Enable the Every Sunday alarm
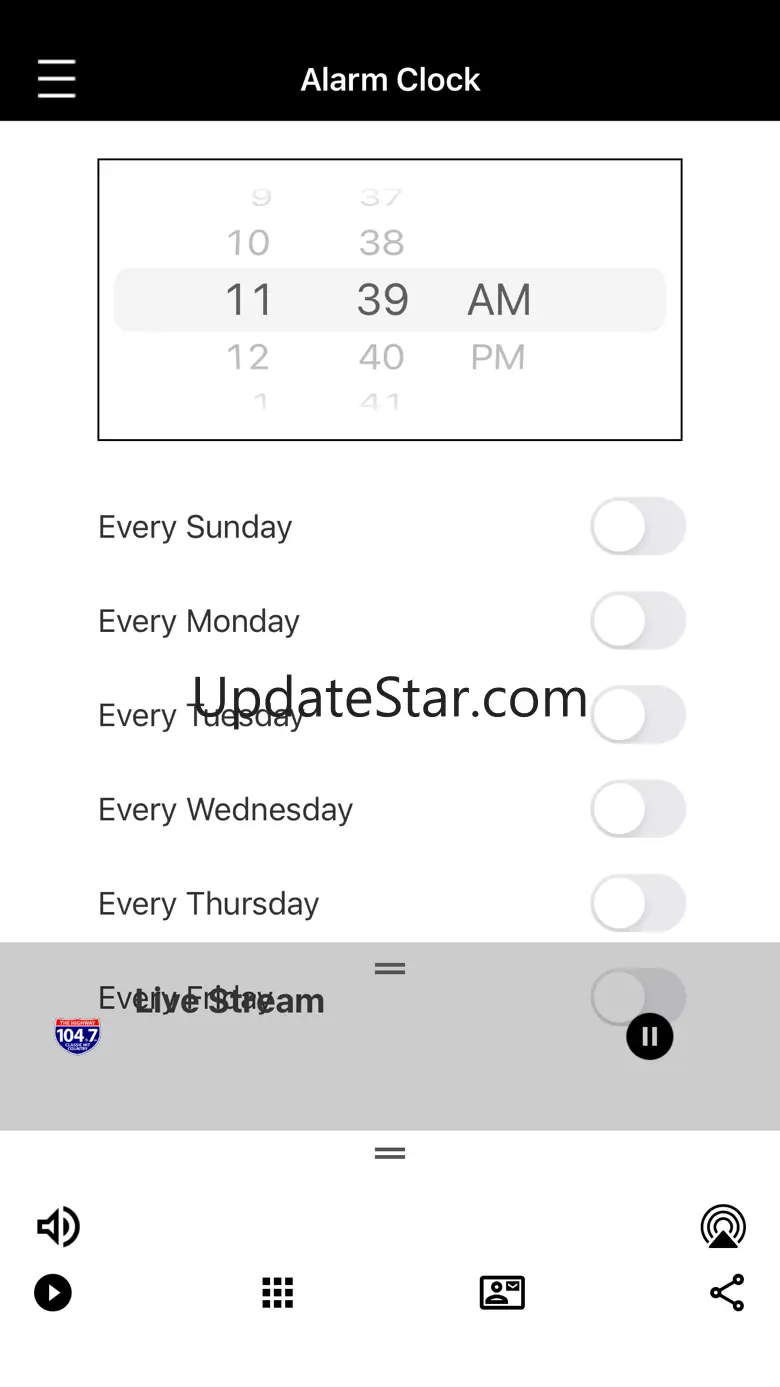780x1387 pixels. (x=638, y=526)
